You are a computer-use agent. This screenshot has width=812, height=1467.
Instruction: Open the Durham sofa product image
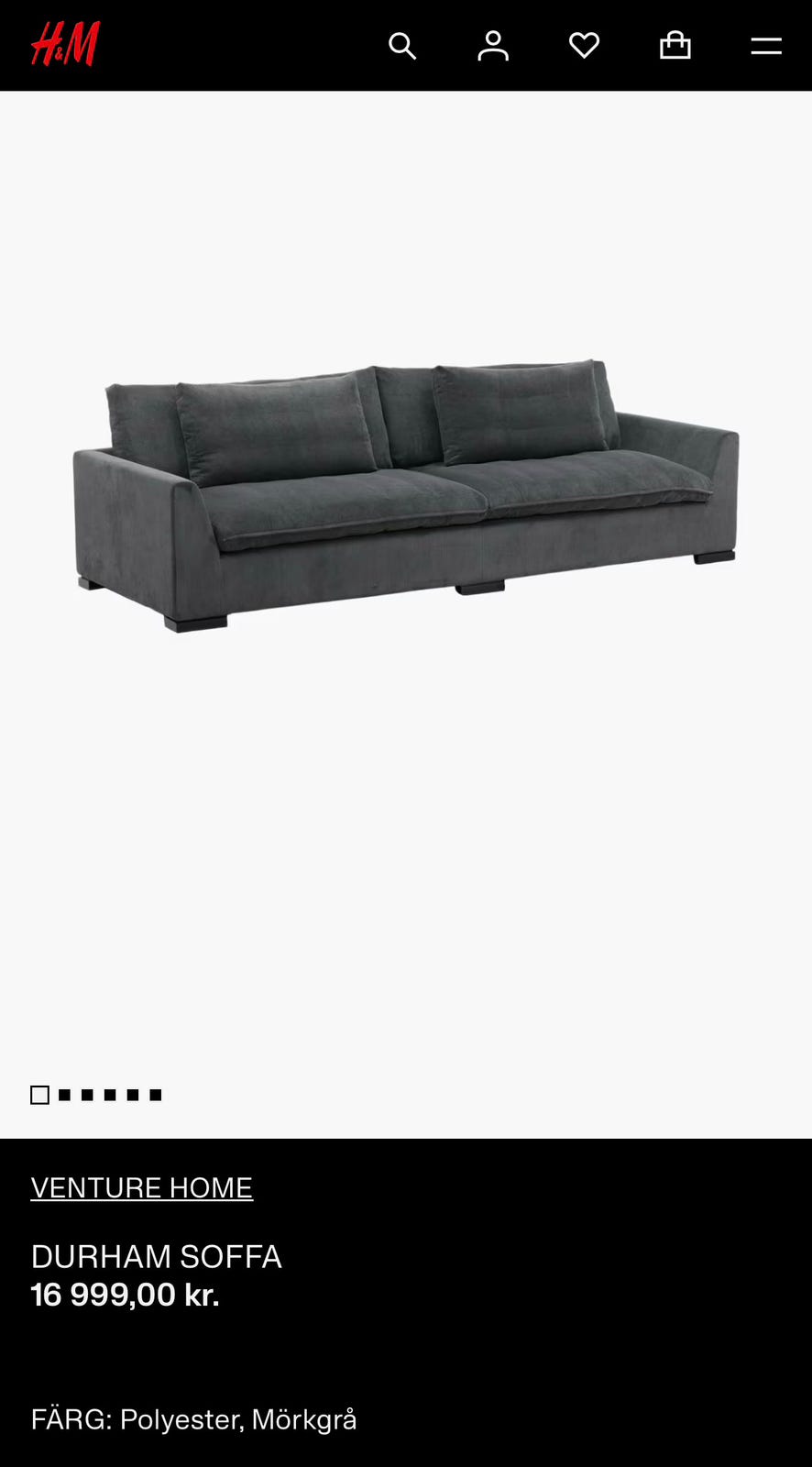(x=406, y=495)
